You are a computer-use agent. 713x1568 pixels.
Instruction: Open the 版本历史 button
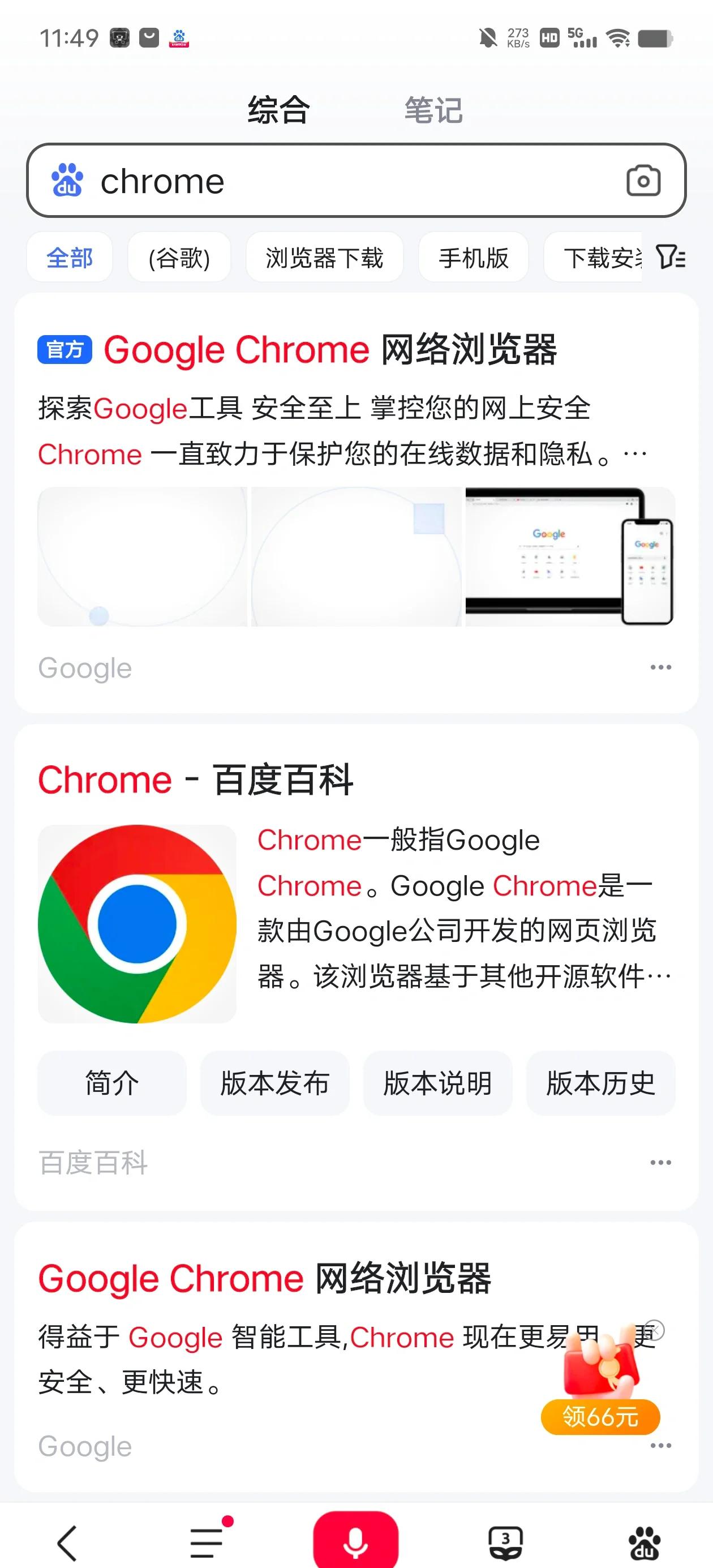(x=600, y=1083)
